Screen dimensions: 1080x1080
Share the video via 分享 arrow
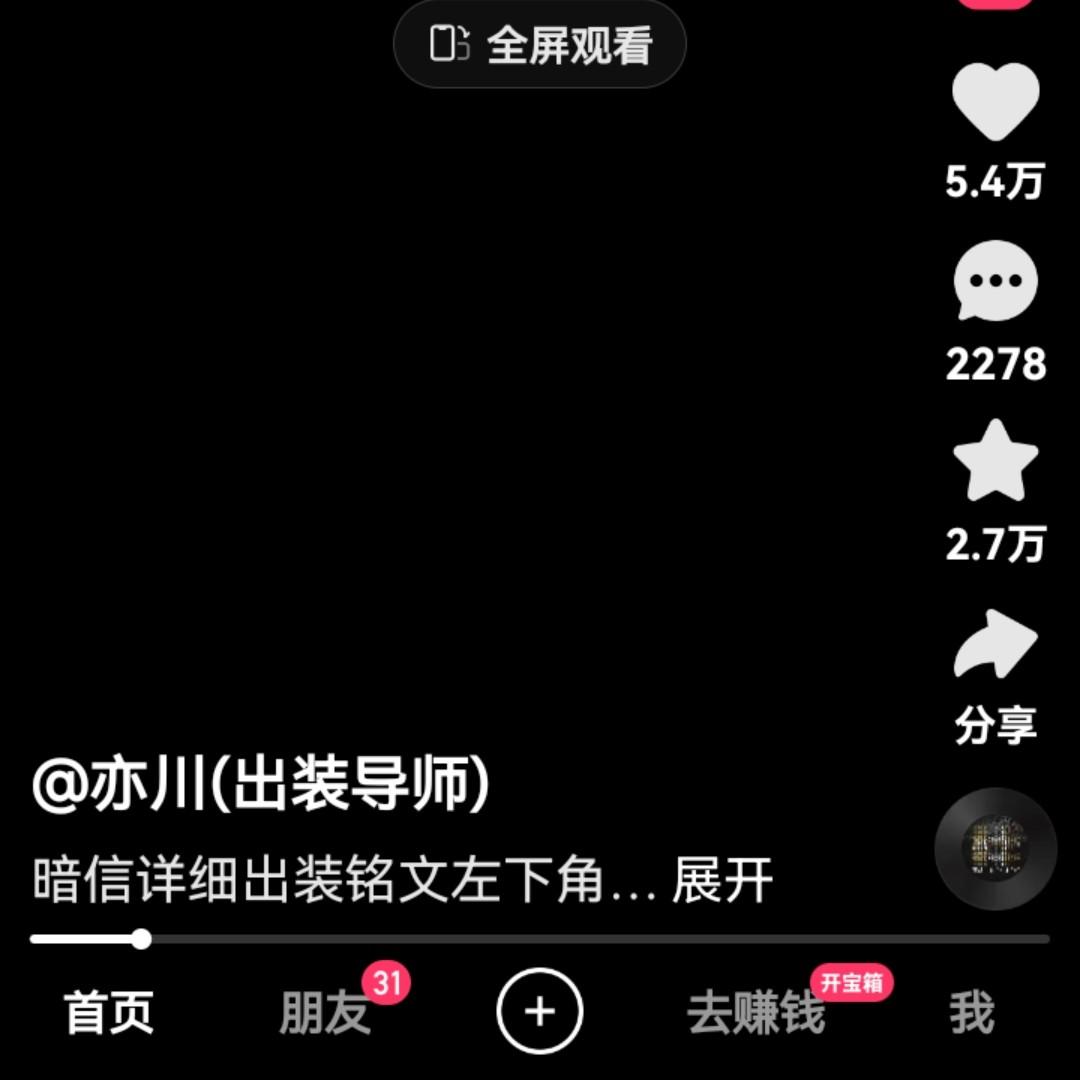coord(995,646)
